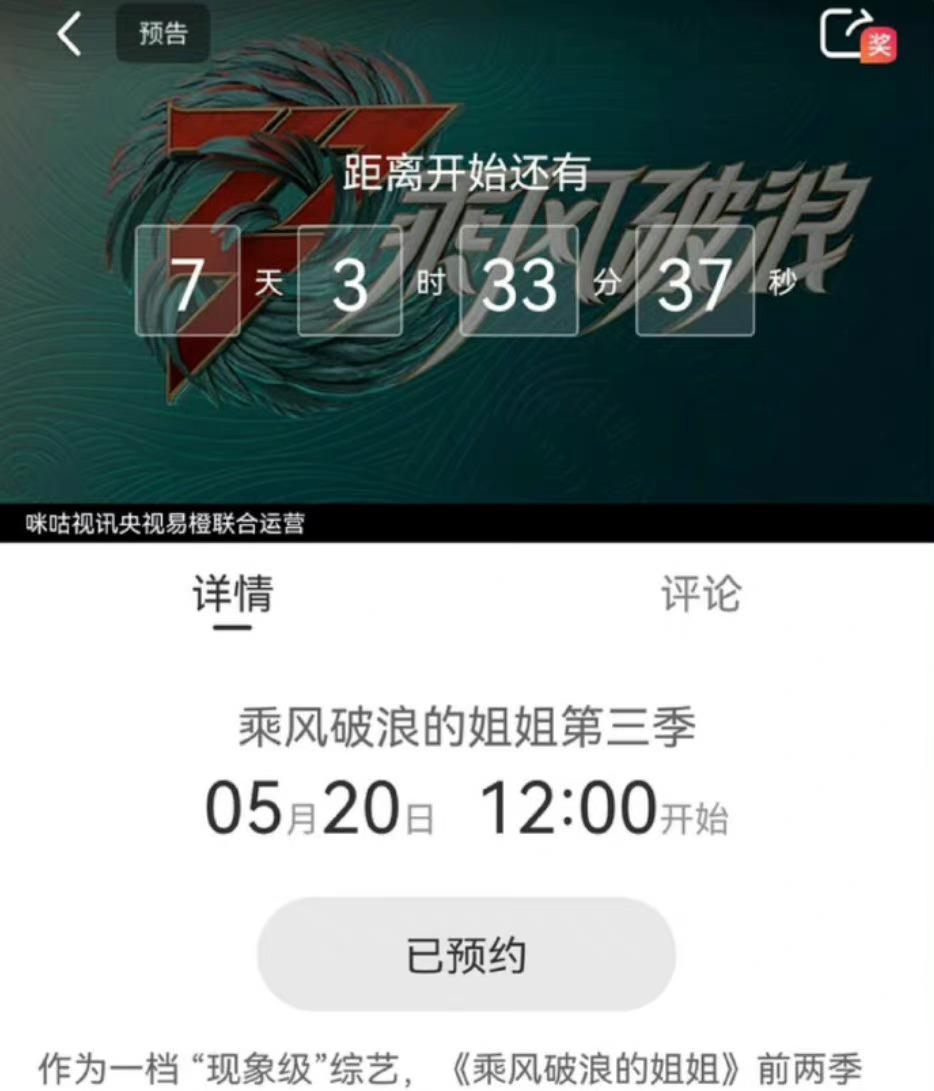Go back using the top-left arrow

pos(68,35)
